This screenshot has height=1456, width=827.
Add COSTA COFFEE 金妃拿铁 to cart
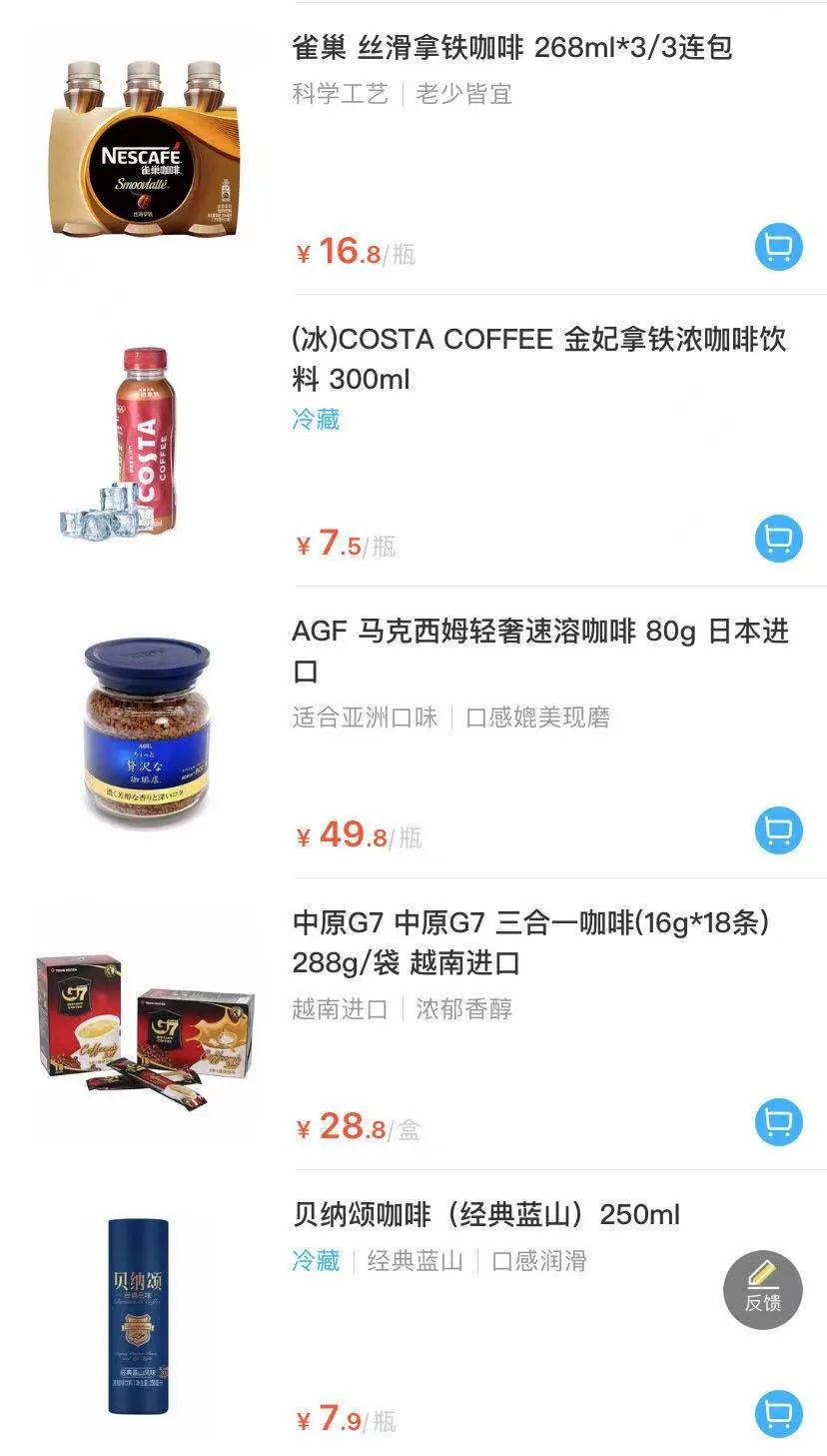click(x=778, y=539)
